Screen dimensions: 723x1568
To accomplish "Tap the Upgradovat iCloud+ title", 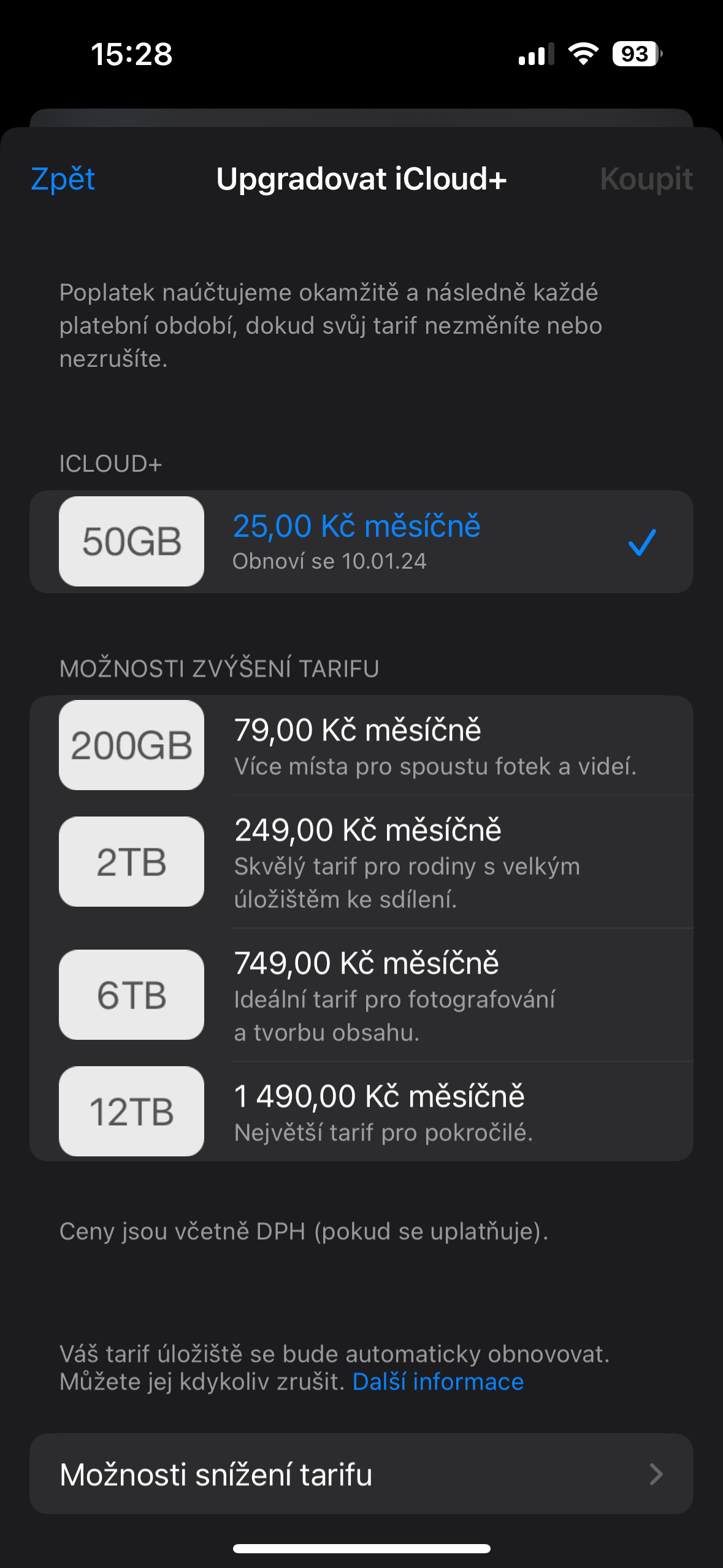I will pos(361,180).
